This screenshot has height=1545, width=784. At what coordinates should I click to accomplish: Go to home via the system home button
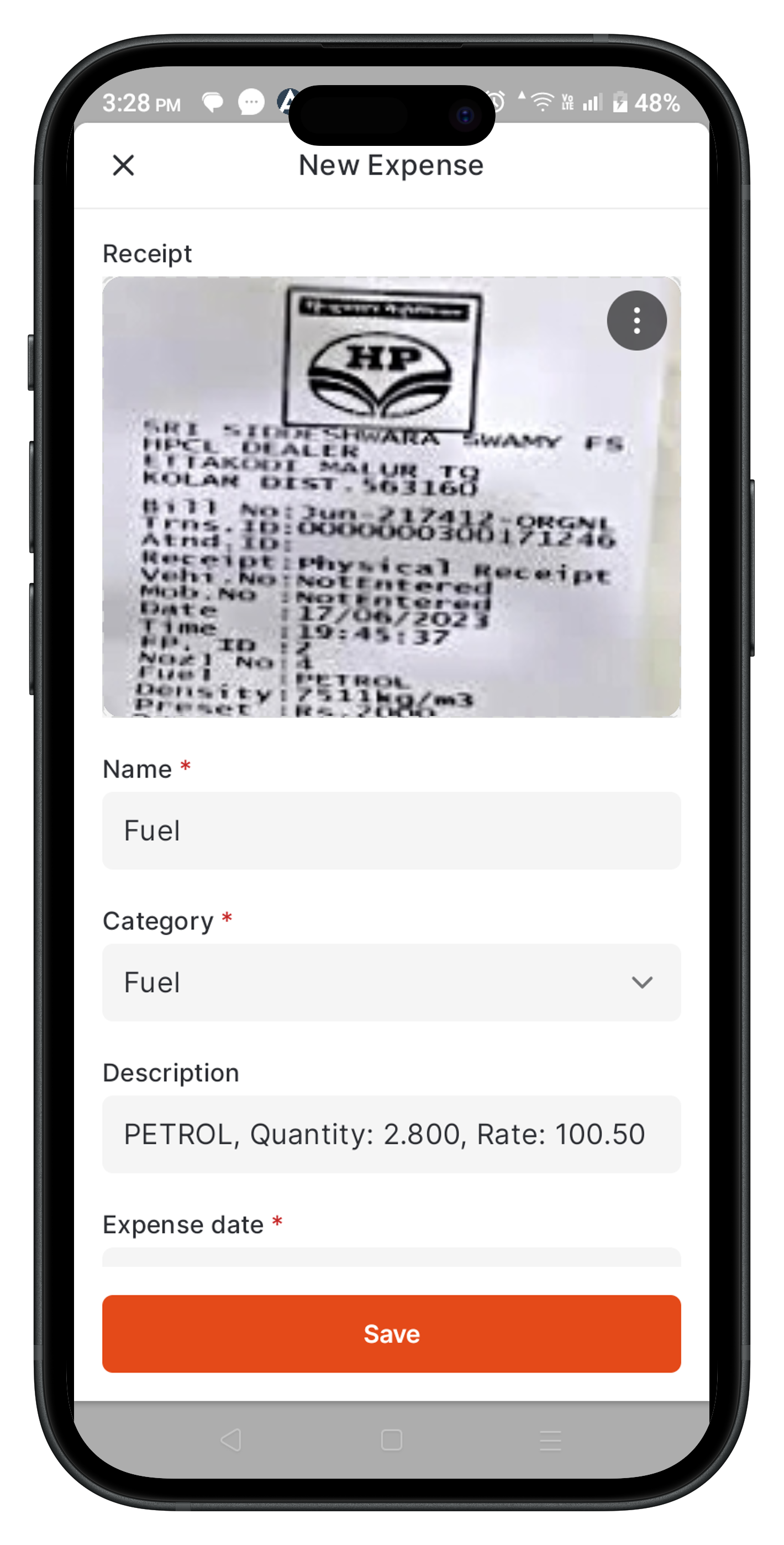(x=391, y=1439)
